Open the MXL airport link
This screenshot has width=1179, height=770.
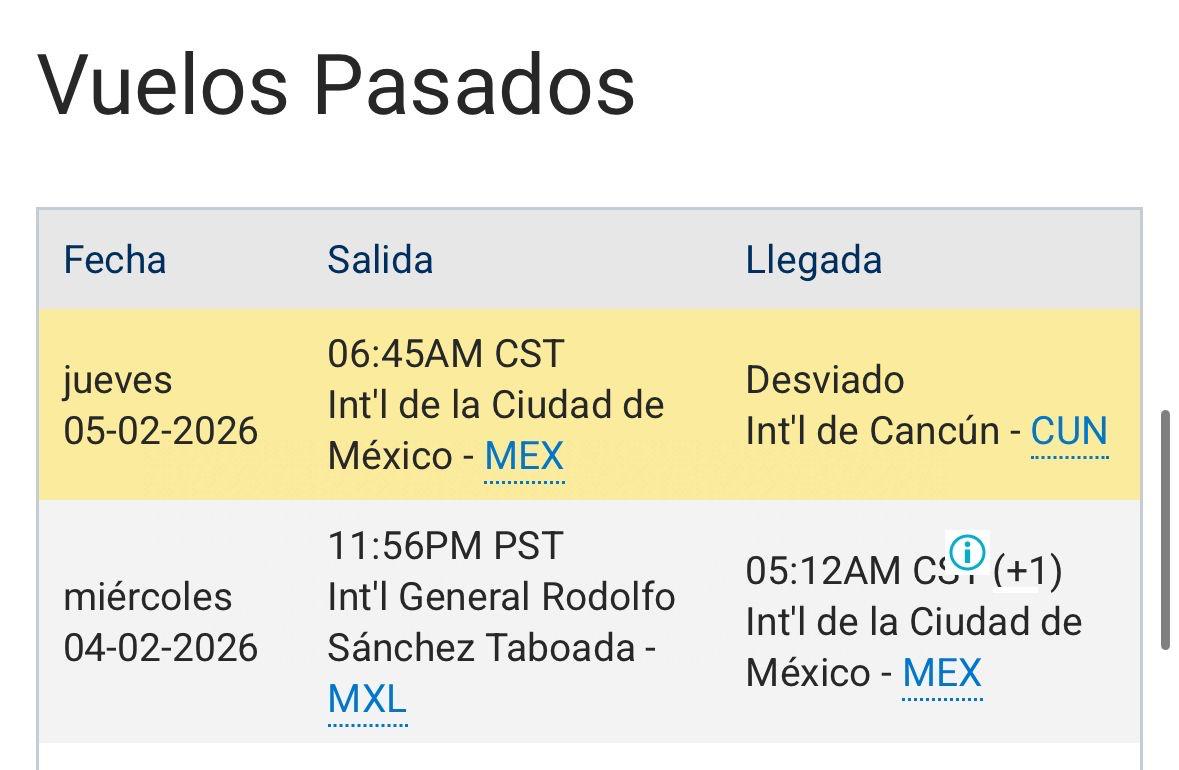tap(367, 698)
